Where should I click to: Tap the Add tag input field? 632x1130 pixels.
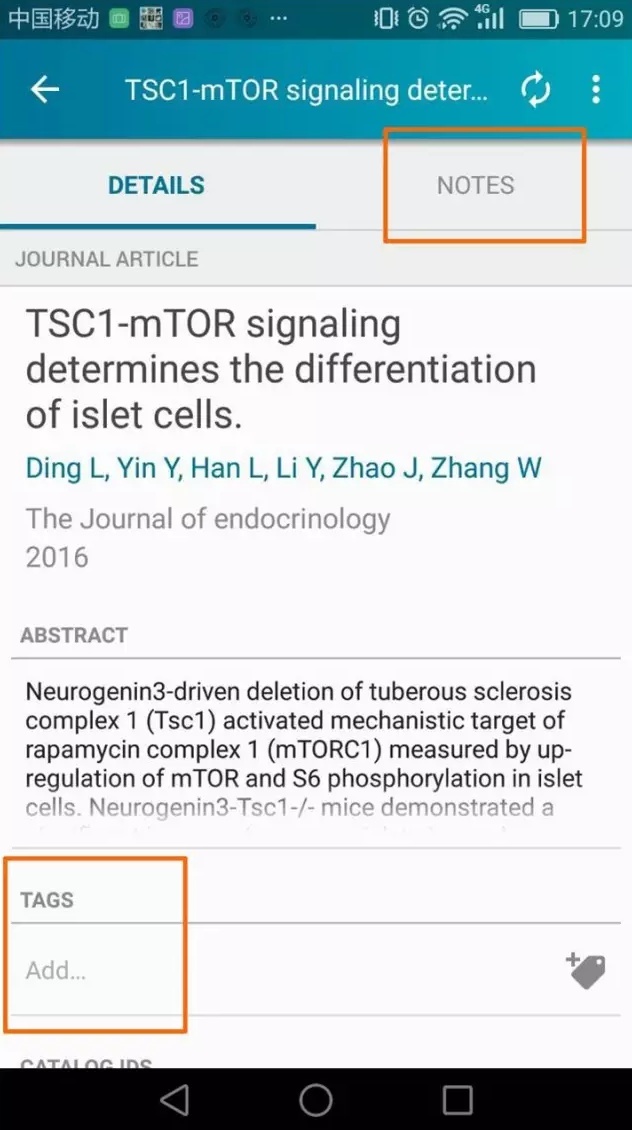(x=288, y=971)
